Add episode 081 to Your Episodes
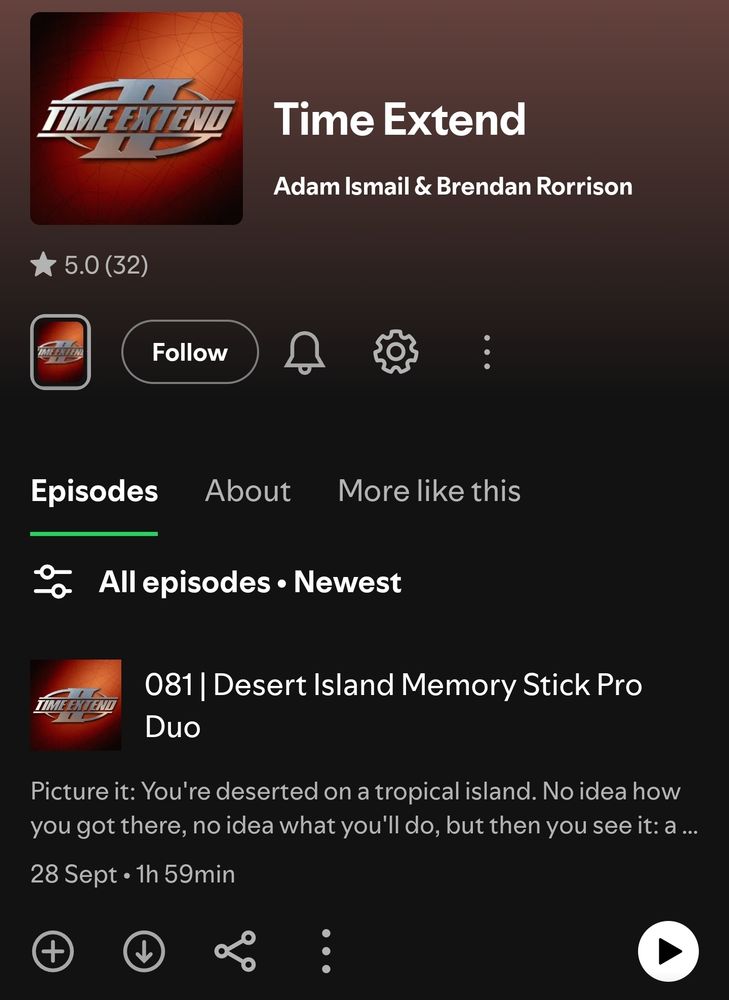Viewport: 729px width, 1000px height. pos(53,951)
